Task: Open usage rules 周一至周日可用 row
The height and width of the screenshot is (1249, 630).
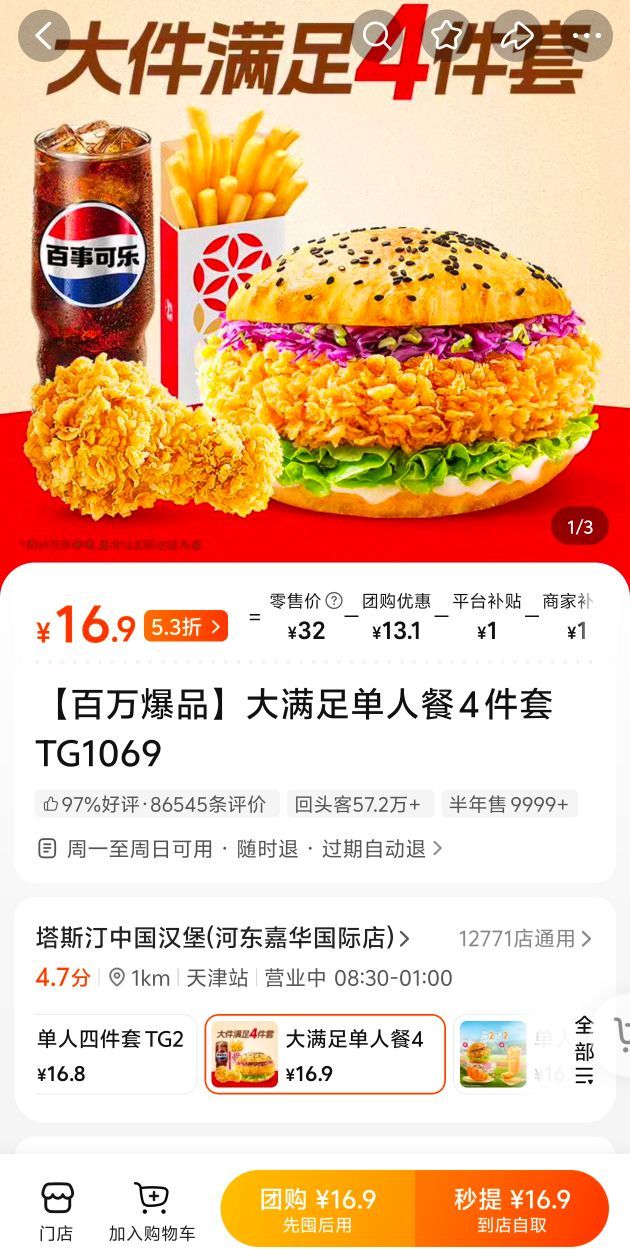Action: click(240, 849)
